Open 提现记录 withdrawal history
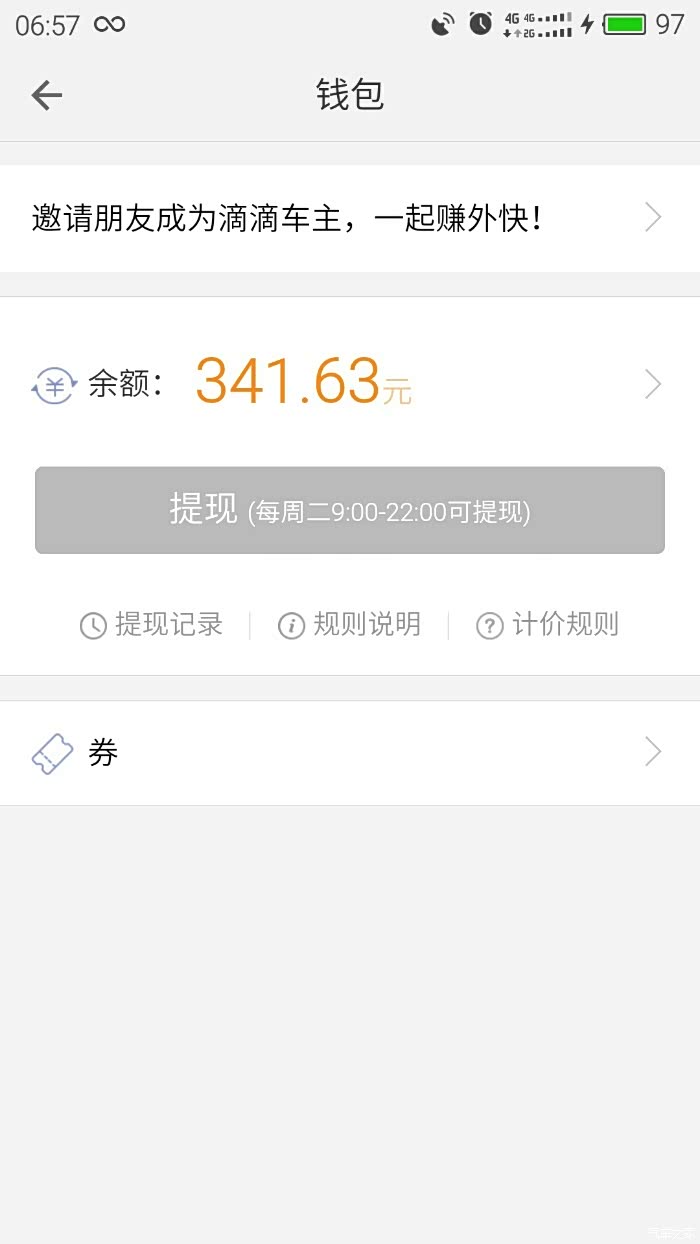Screen dimensions: 700x1244 click(151, 625)
